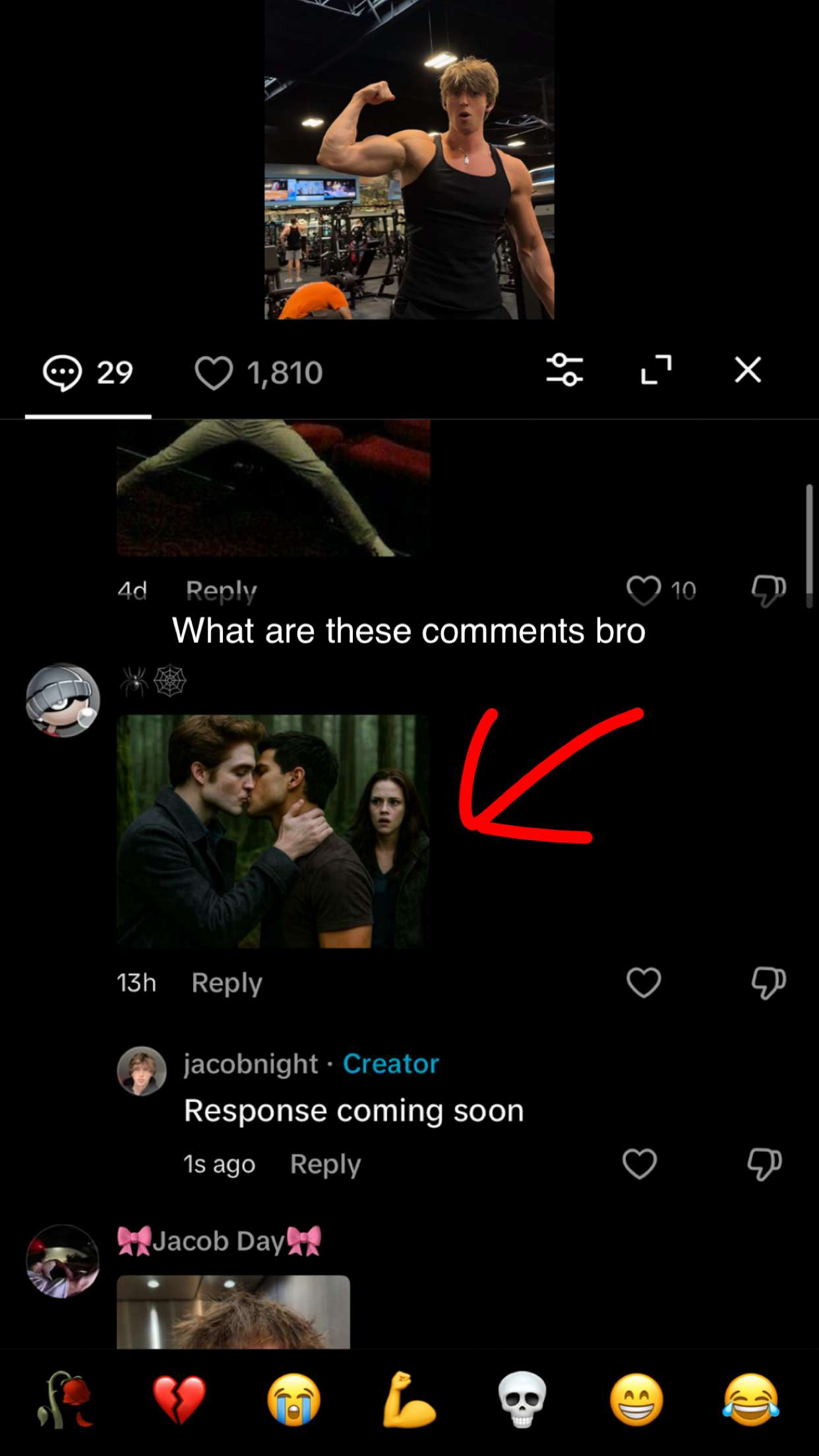Open the image in the 13h comment
Screen dimensions: 819x1456
coord(272,831)
